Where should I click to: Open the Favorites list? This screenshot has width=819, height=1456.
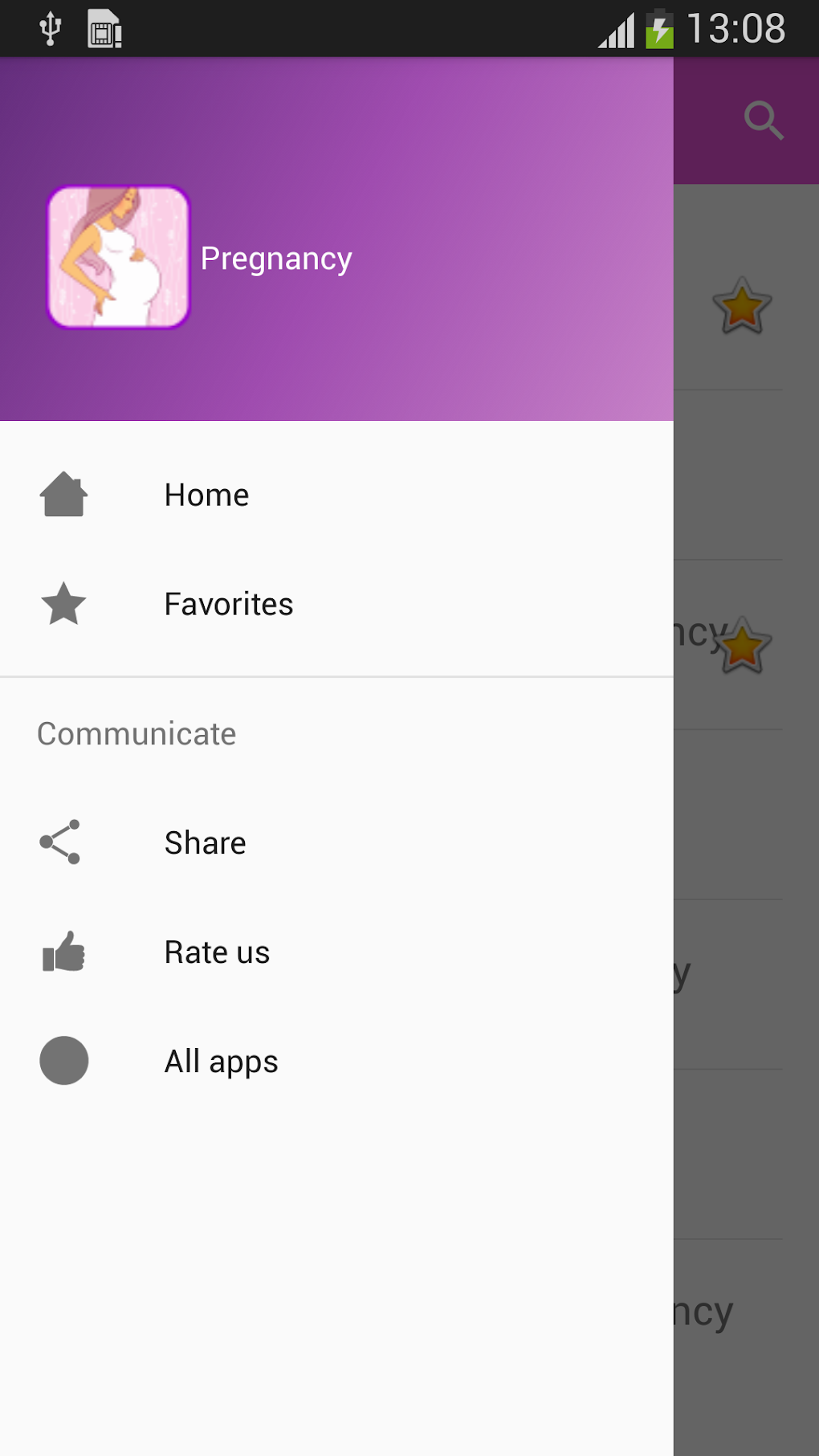228,604
